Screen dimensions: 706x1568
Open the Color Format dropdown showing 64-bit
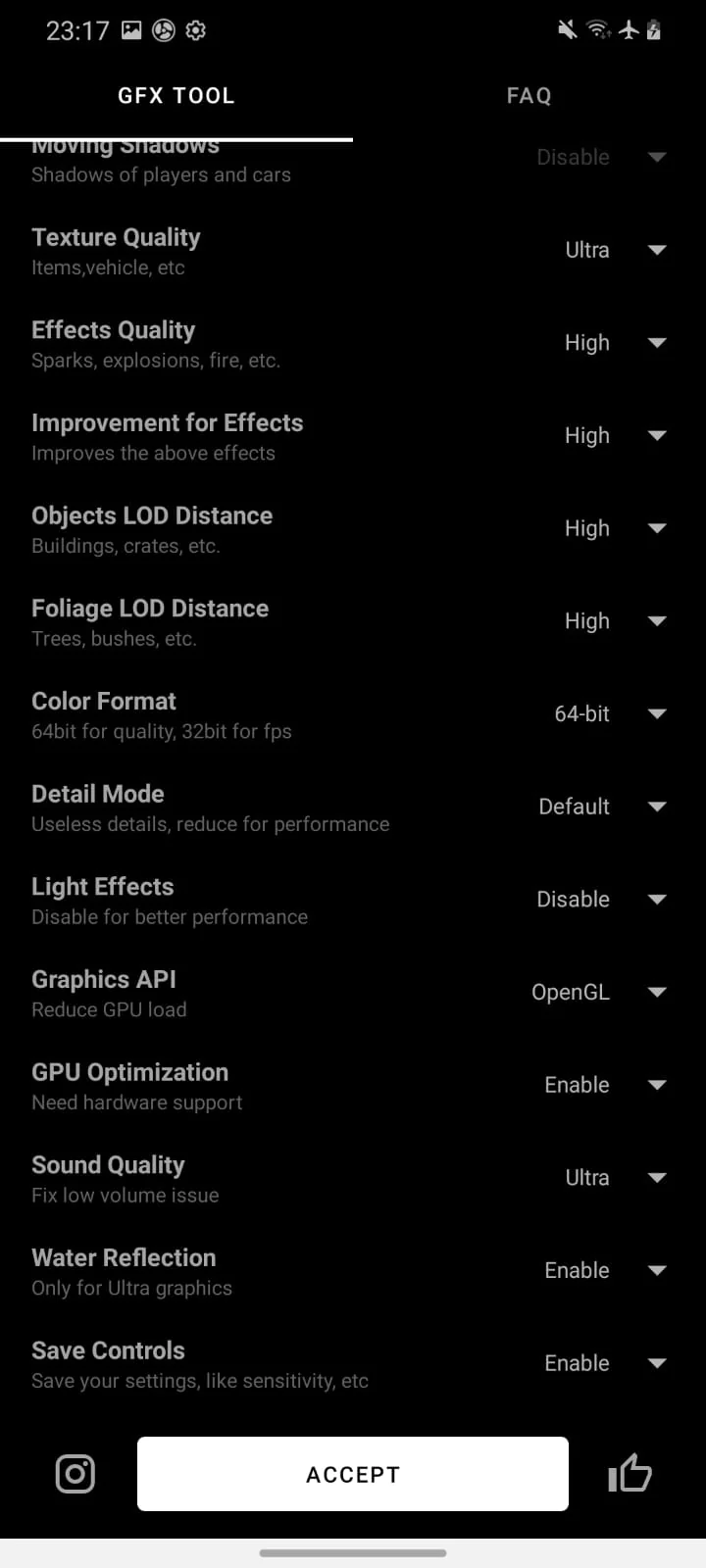pyautogui.click(x=656, y=714)
